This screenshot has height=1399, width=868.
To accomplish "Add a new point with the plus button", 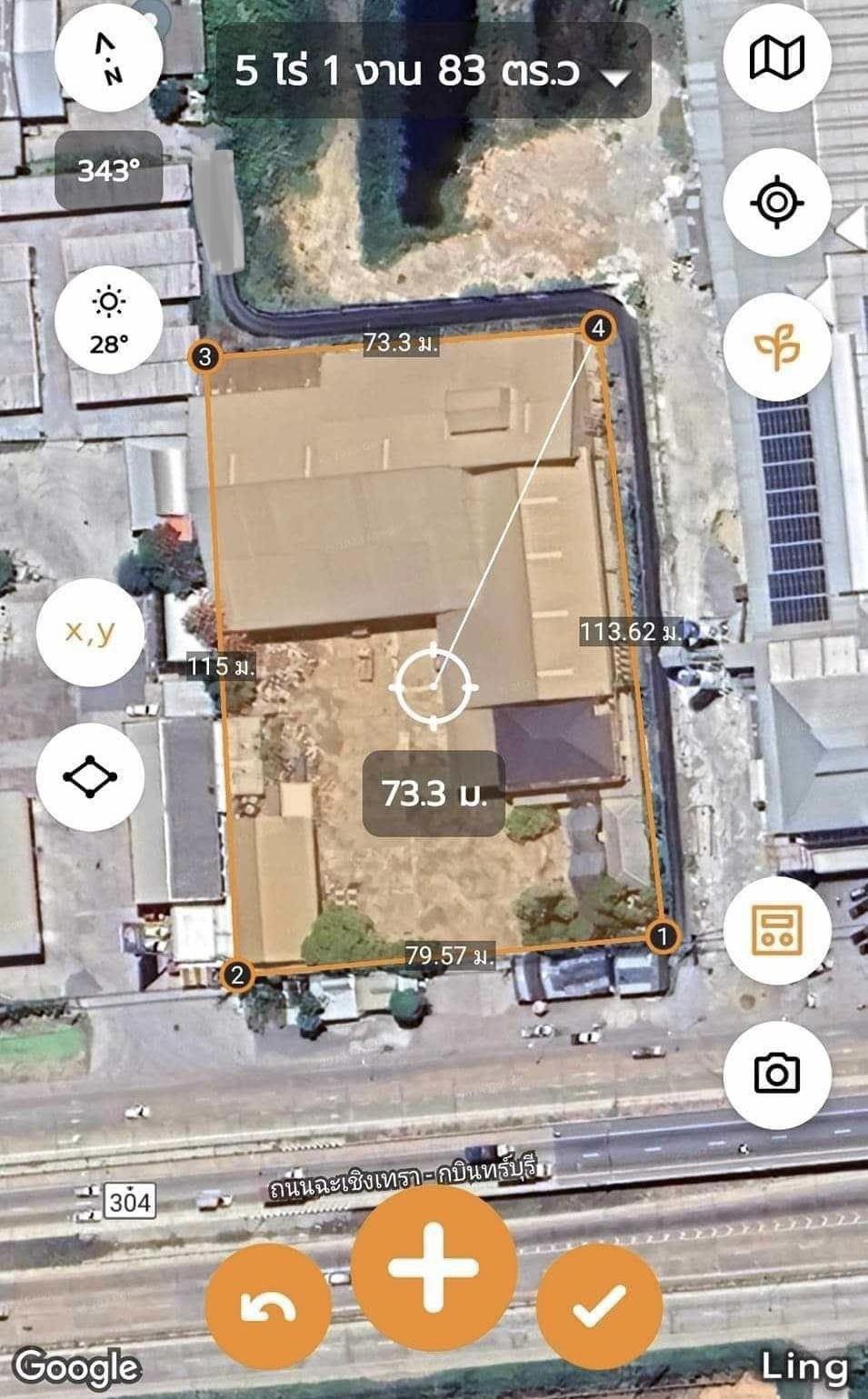I will (434, 1267).
